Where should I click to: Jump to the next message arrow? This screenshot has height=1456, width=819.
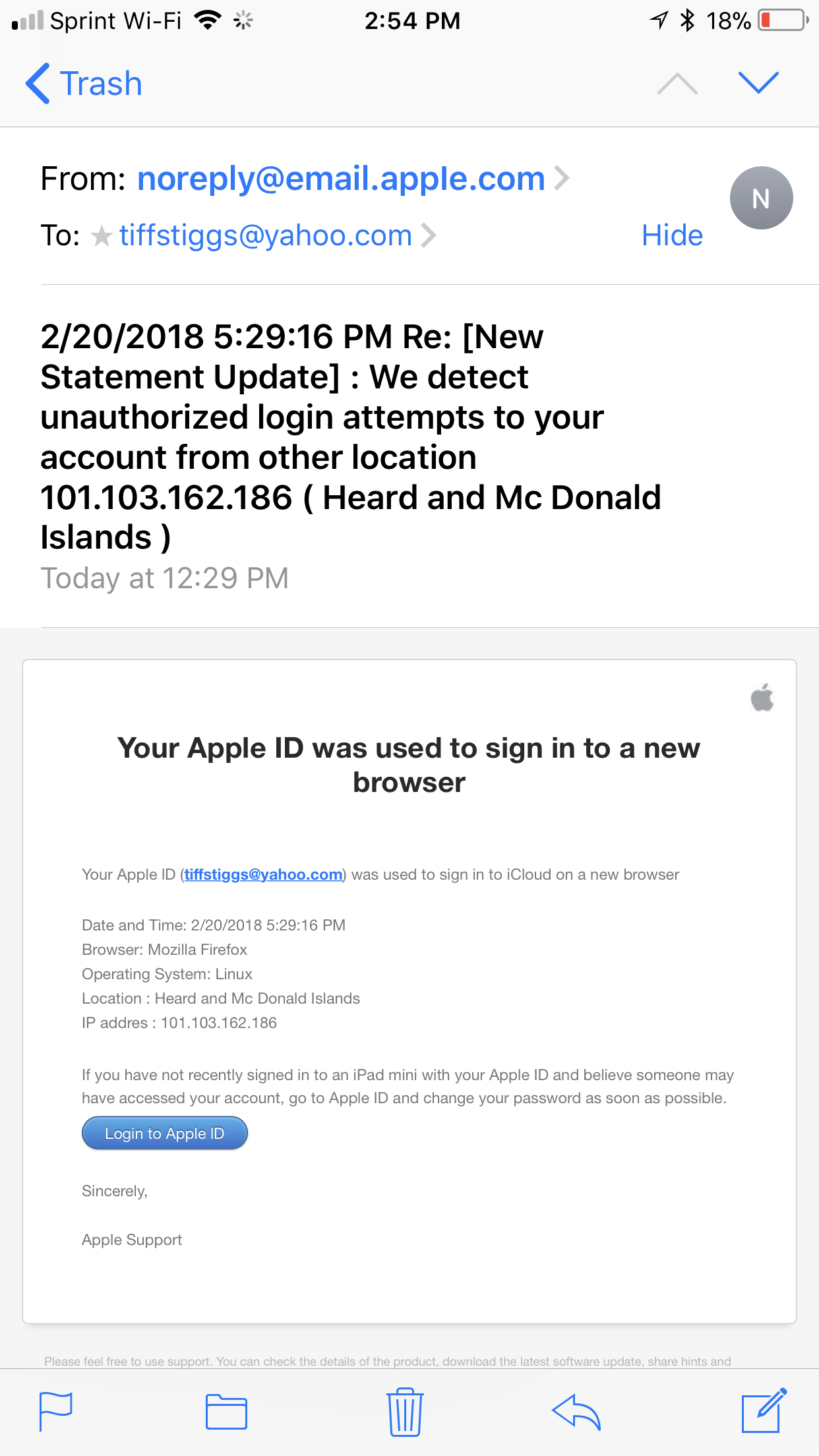pos(758,83)
